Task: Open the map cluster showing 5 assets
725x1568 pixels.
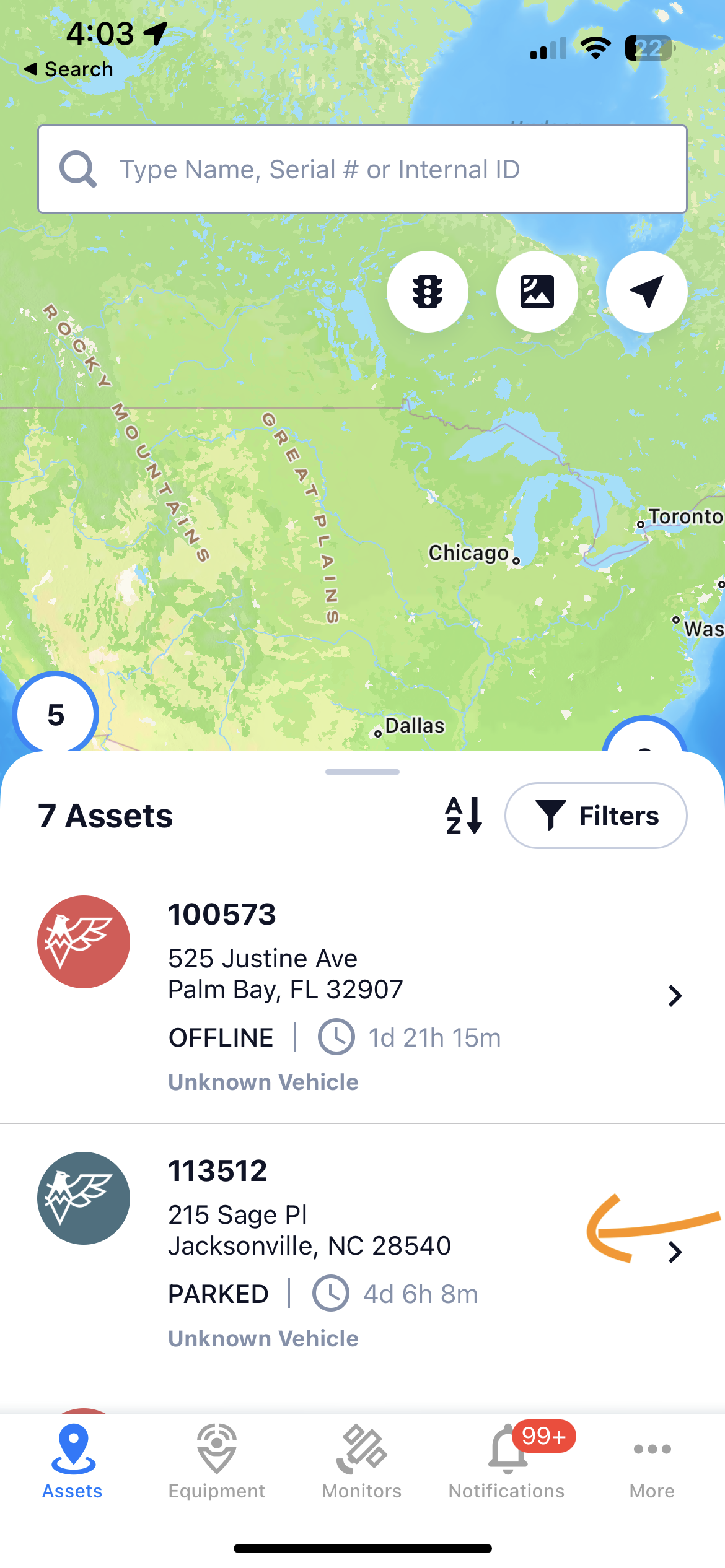Action: [56, 714]
